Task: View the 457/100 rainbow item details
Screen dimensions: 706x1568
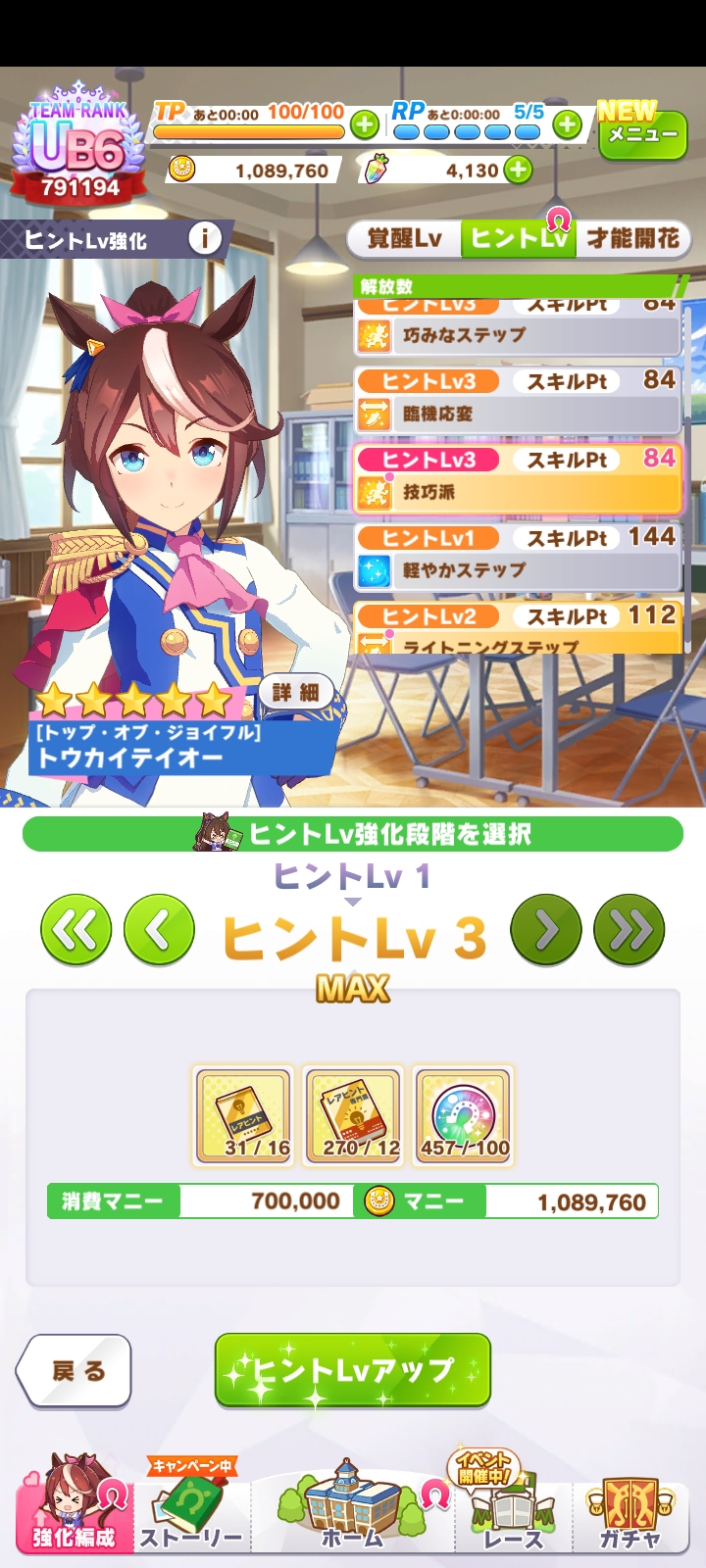Action: click(x=463, y=1117)
